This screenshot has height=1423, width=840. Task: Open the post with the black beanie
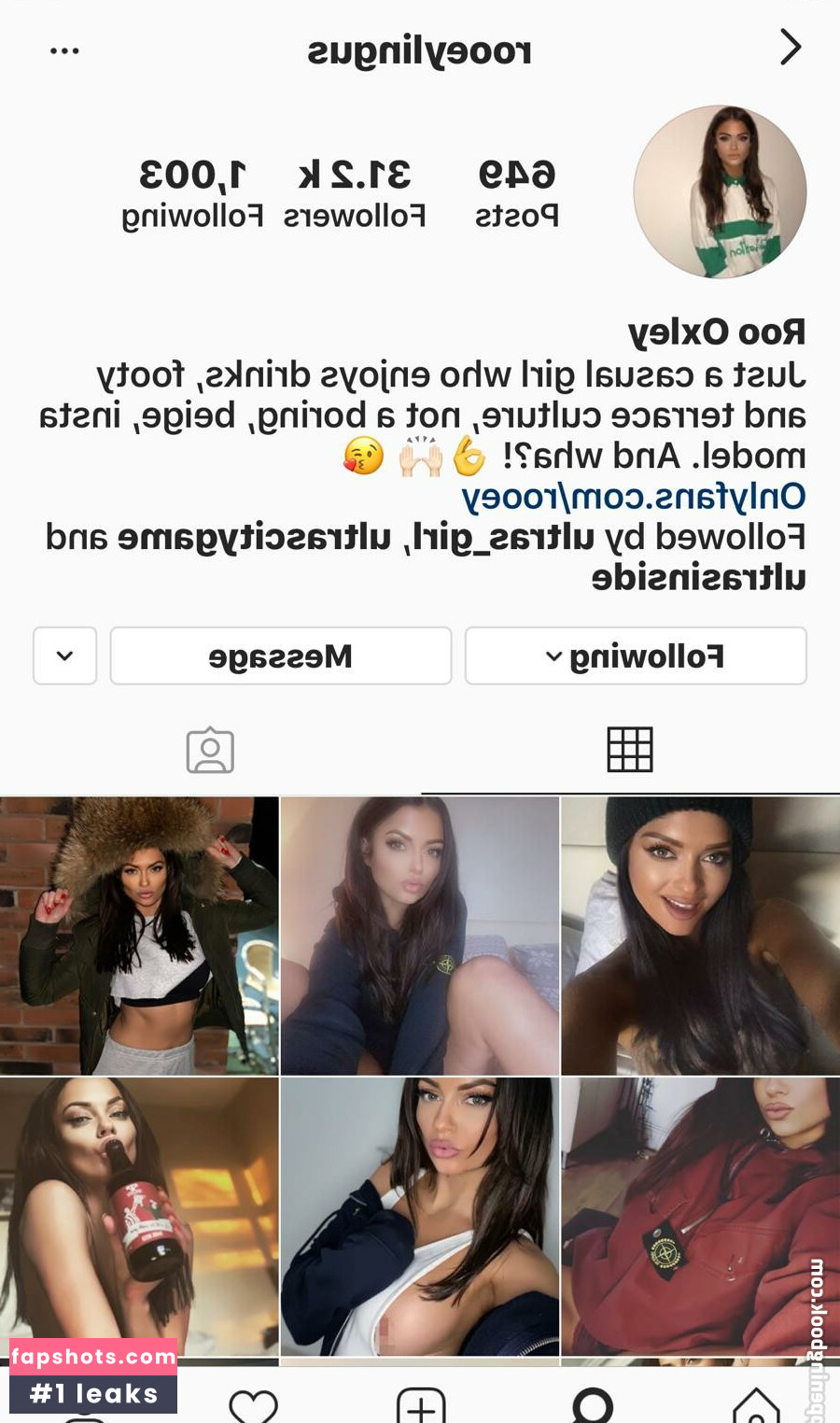click(x=700, y=935)
